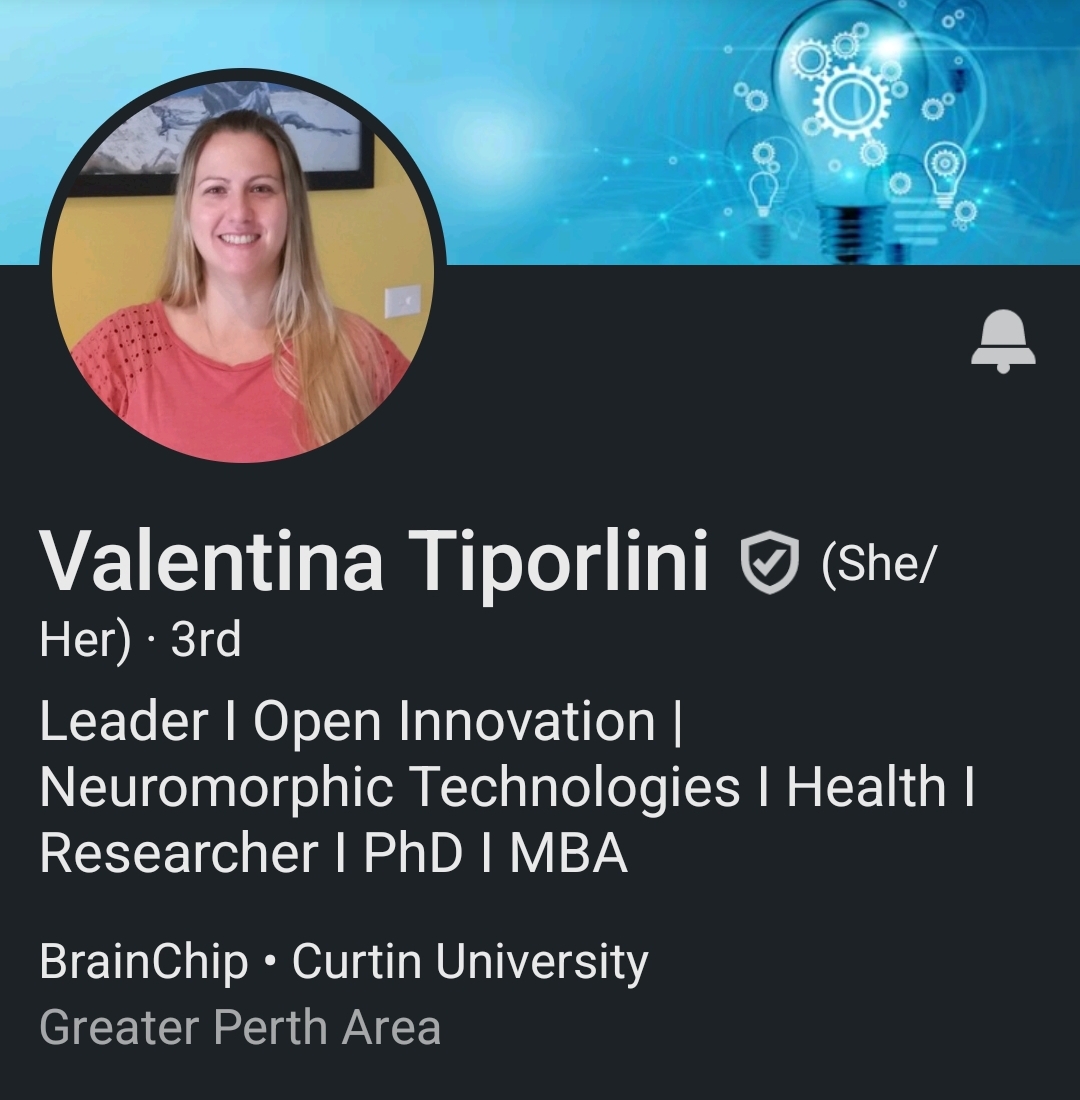Open Valentina Tiporlini's profile photo

pos(243,269)
